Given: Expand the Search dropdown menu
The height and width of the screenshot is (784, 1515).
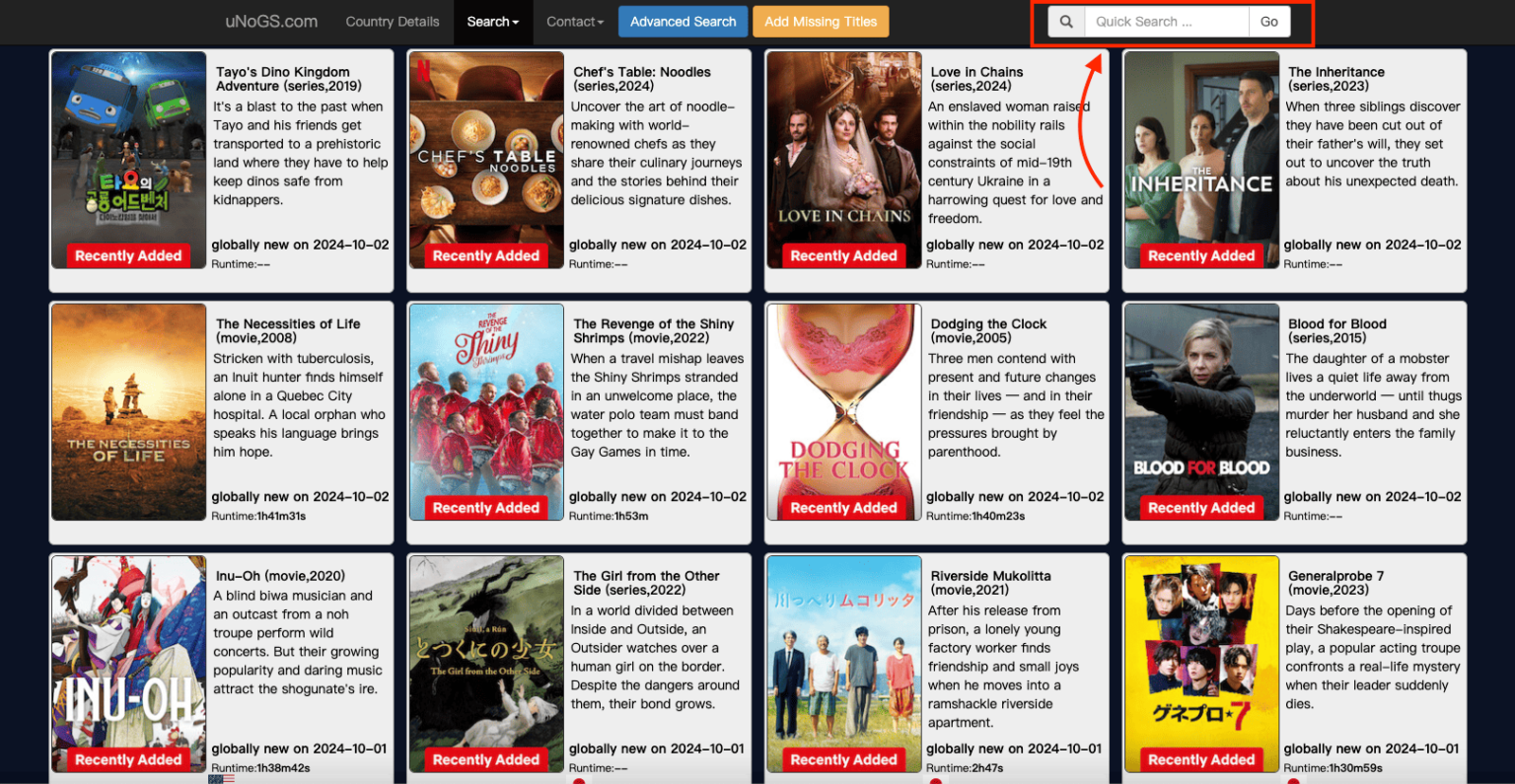Looking at the screenshot, I should [492, 22].
